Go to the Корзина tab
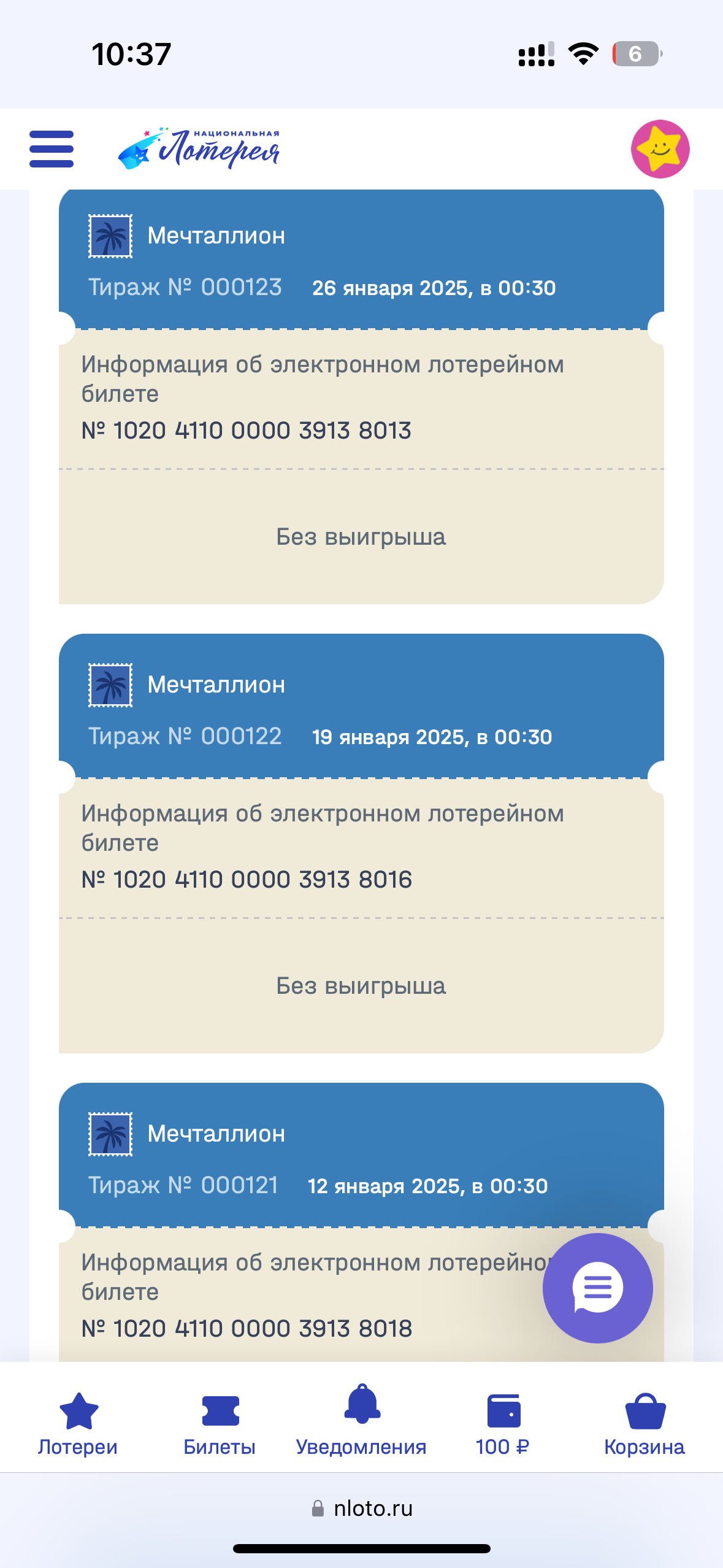Viewport: 723px width, 1568px height. [x=644, y=1423]
